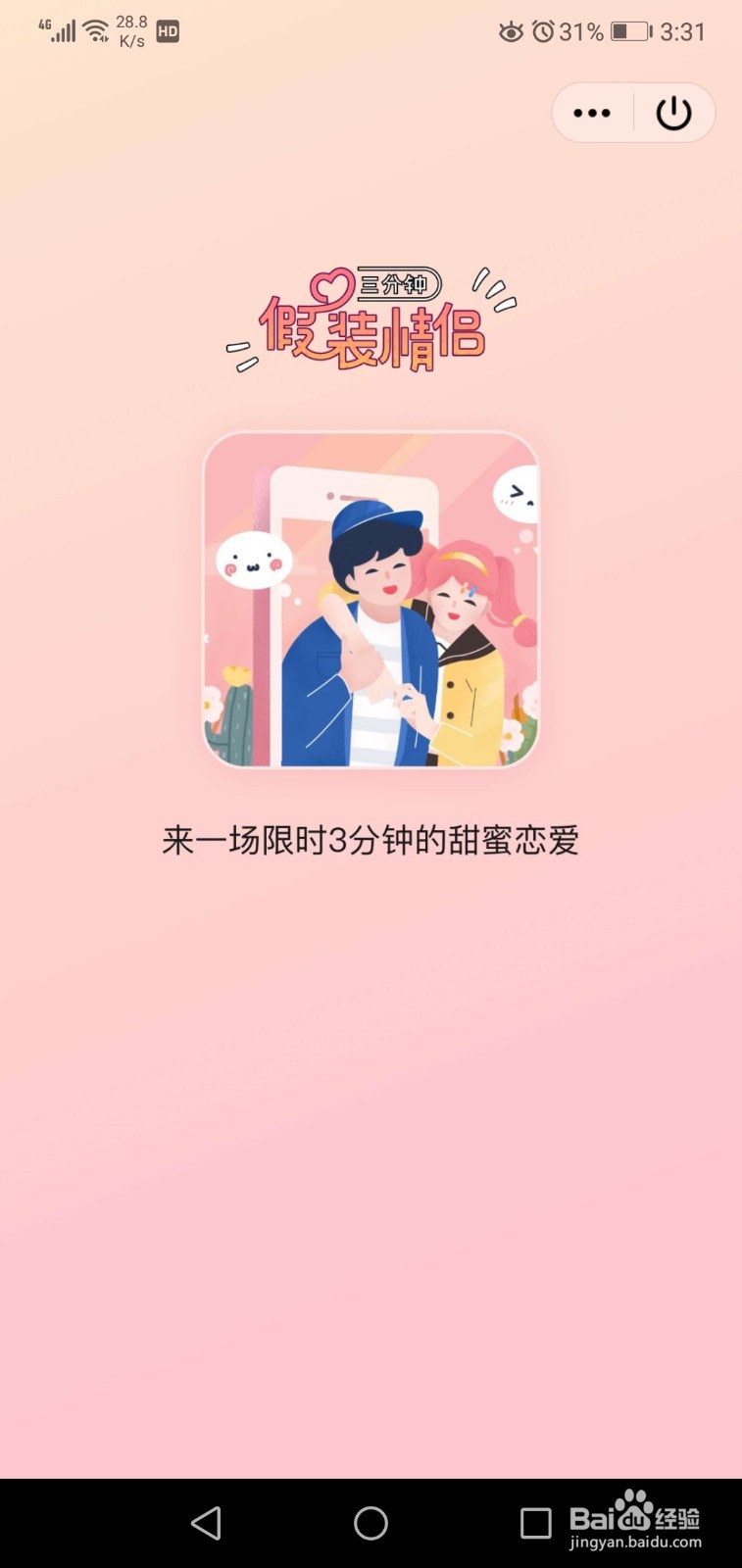Viewport: 742px width, 1568px height.
Task: Tap the tagline 来一场限时3分钟的甜蜜恋爱
Action: point(371,840)
